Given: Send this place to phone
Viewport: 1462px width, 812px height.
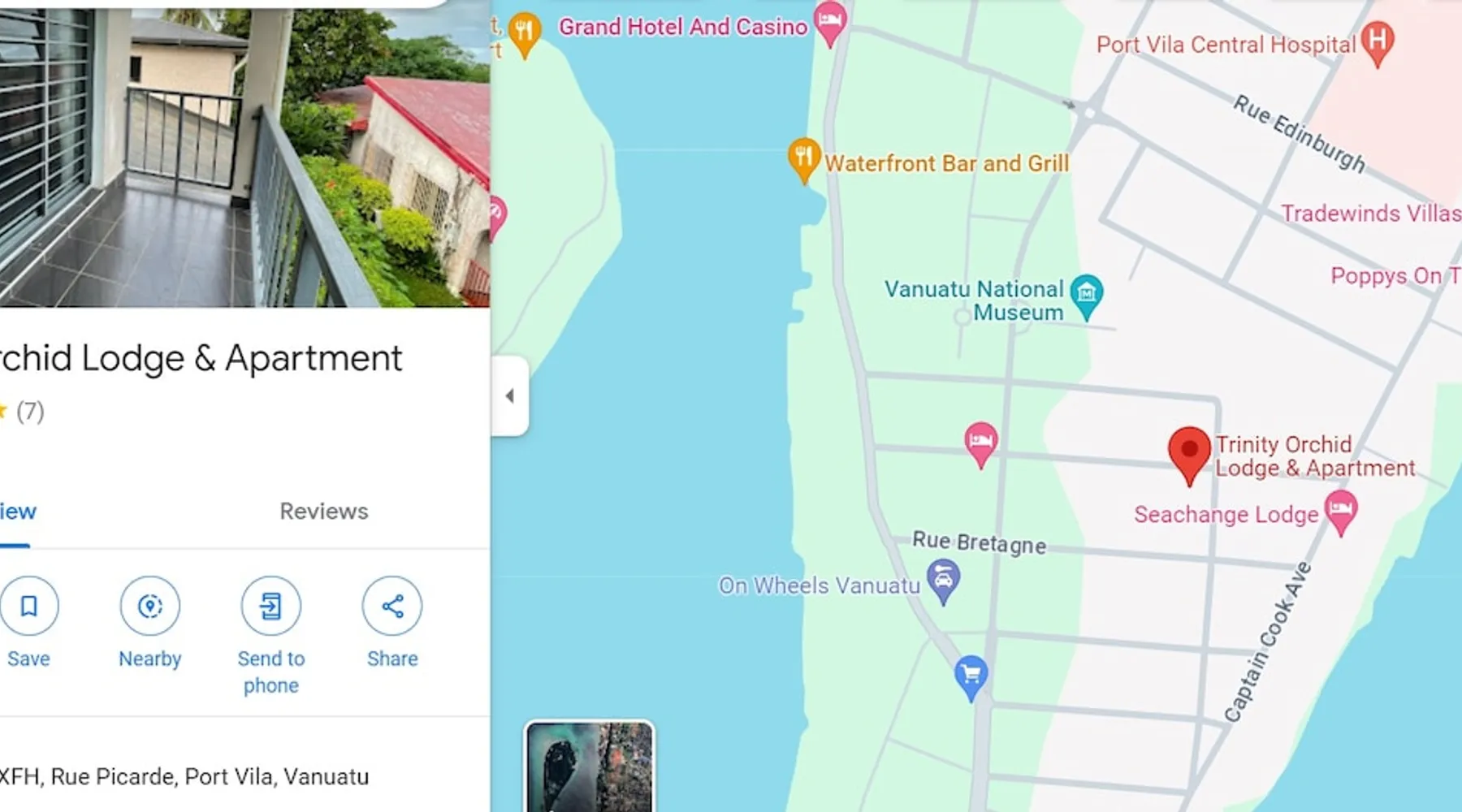Looking at the screenshot, I should 270,607.
